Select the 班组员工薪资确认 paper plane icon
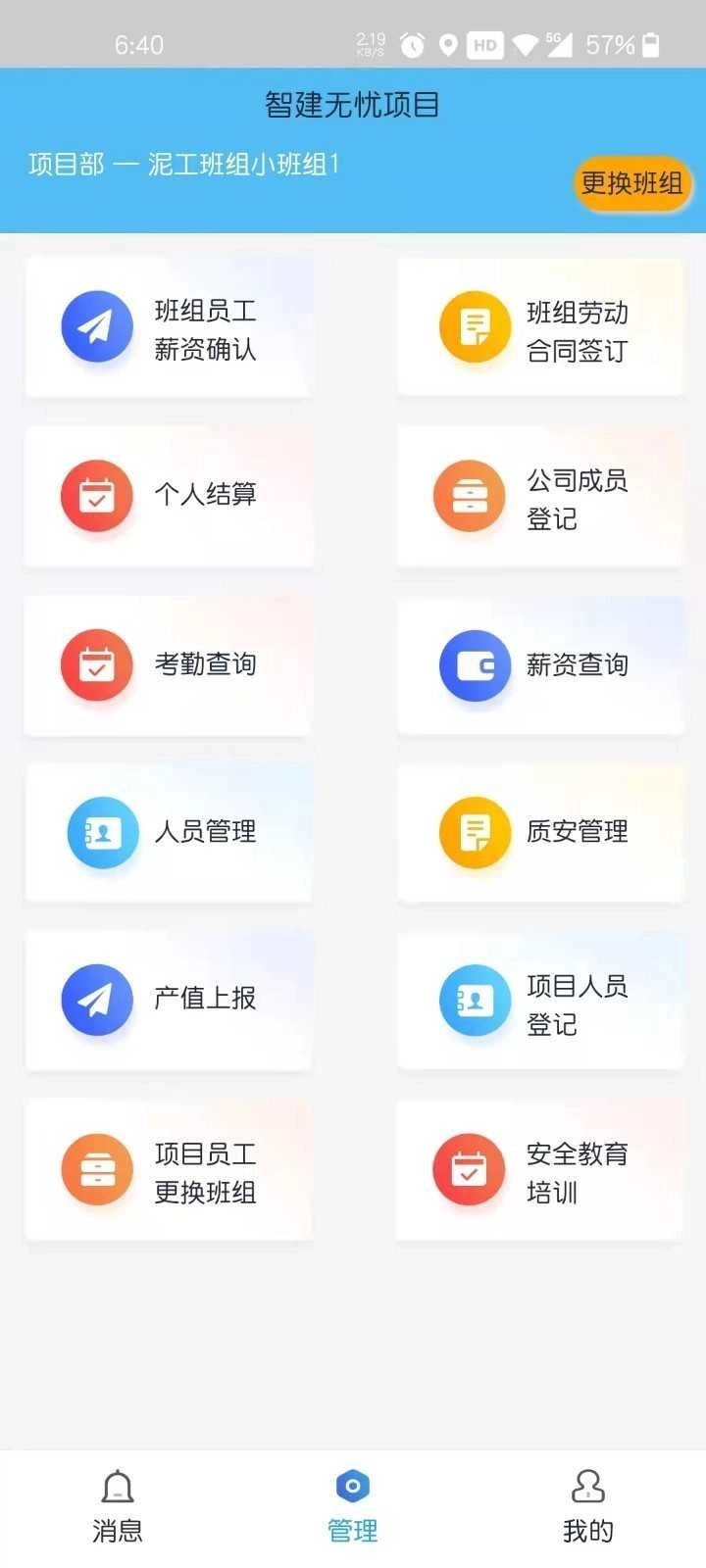706x1568 pixels. tap(97, 325)
